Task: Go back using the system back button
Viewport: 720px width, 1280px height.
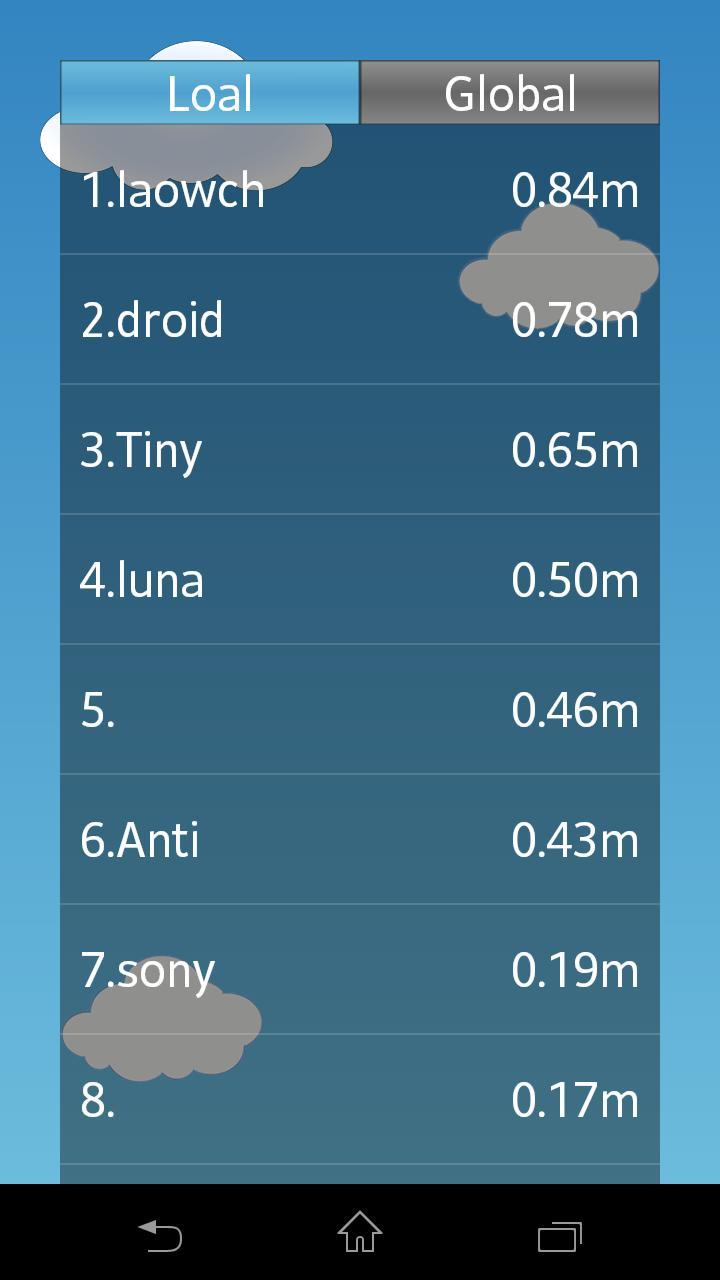Action: click(160, 1234)
